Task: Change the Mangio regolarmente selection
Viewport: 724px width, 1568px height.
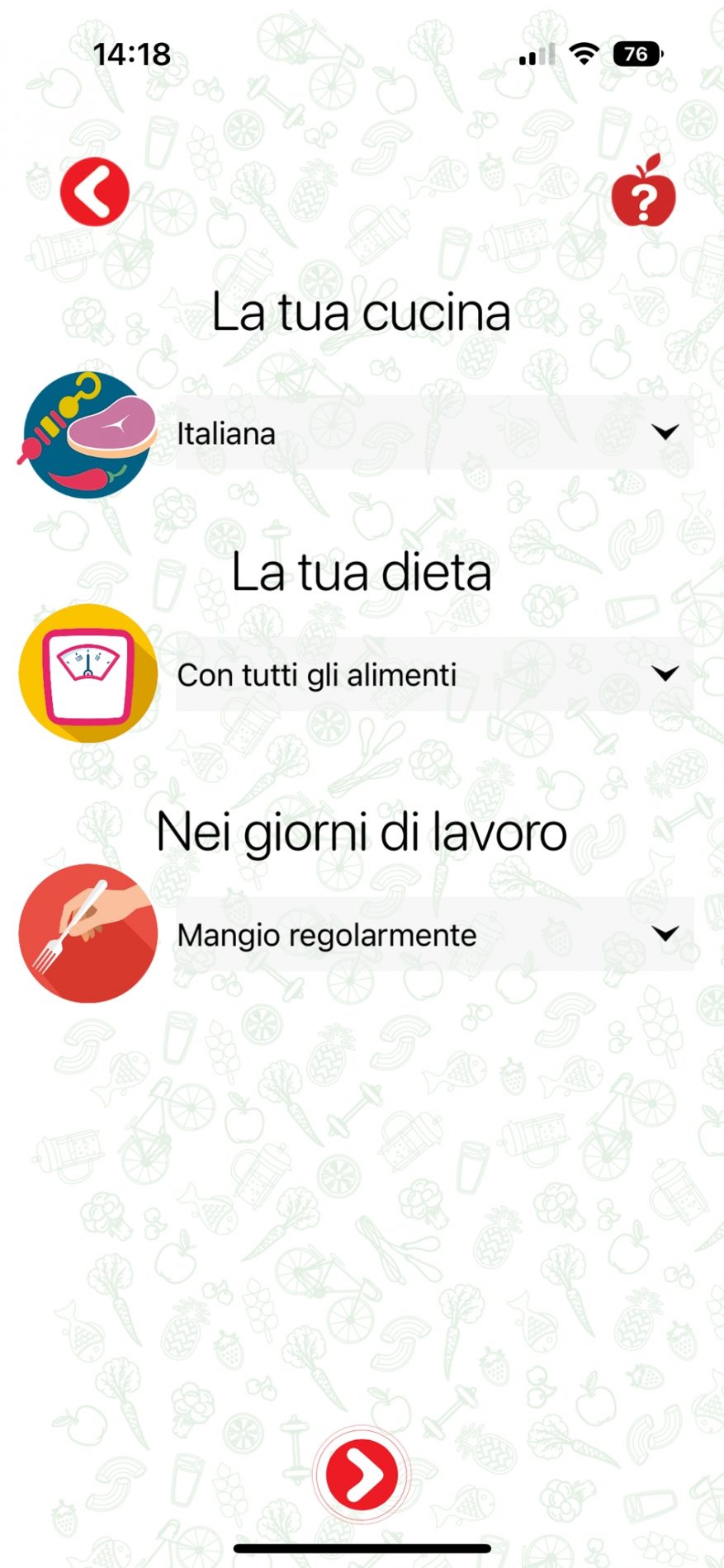Action: pyautogui.click(x=435, y=934)
